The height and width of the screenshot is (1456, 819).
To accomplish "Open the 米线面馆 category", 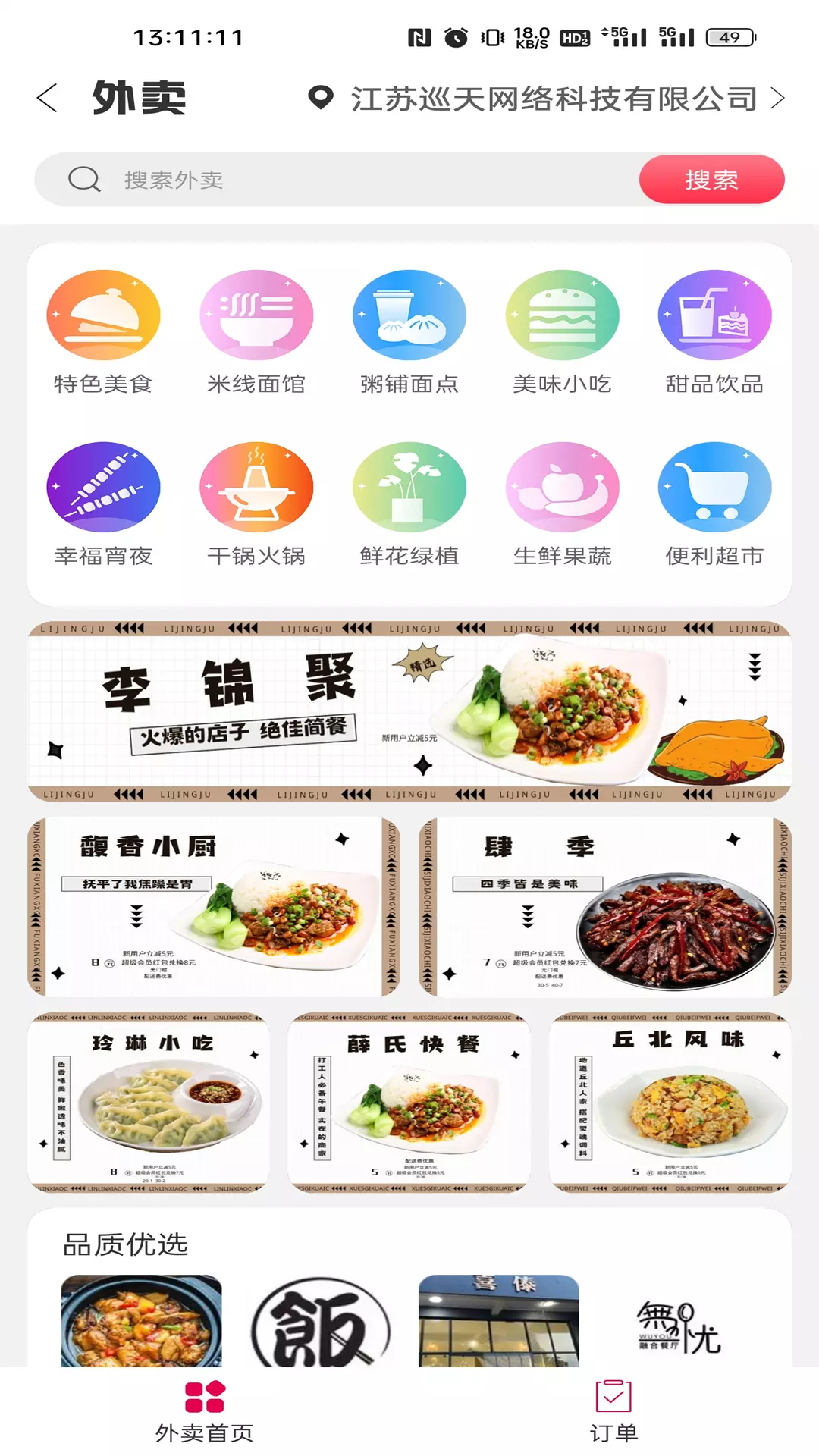I will [x=256, y=333].
